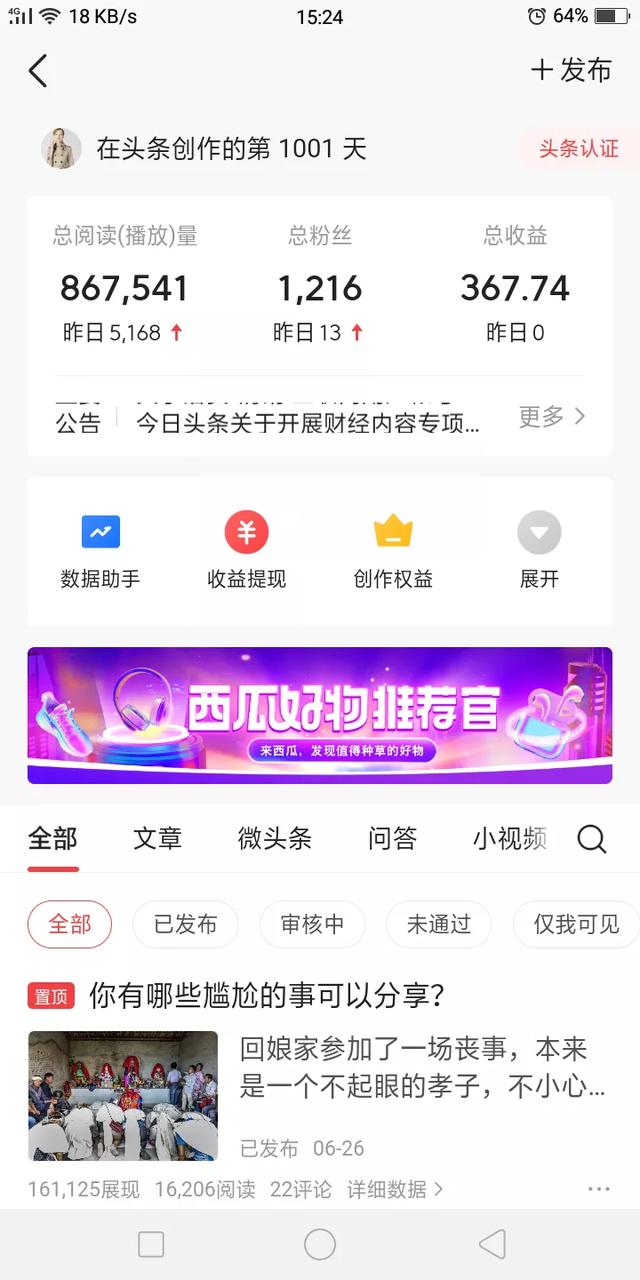Tap the system home button
Screen dimensions: 640x1280
[320, 1244]
